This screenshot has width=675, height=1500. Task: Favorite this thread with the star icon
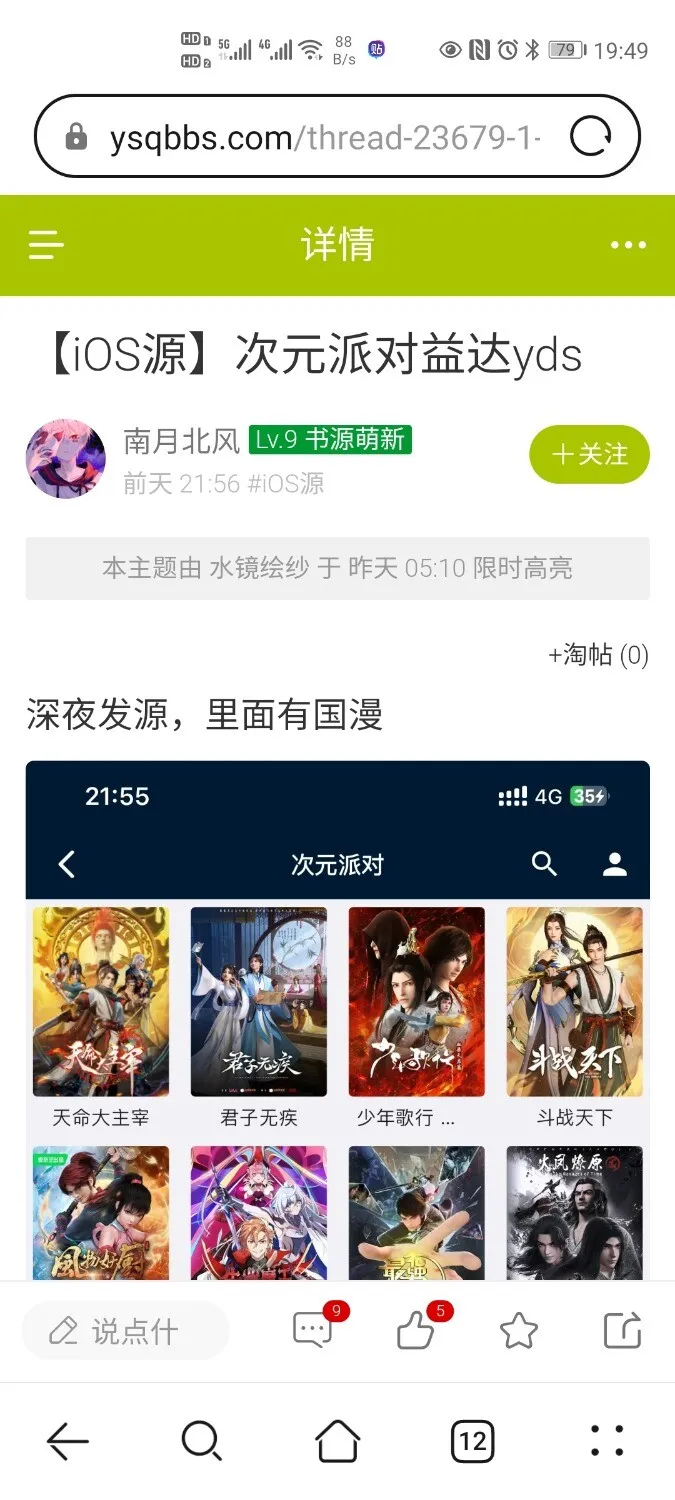(518, 1331)
